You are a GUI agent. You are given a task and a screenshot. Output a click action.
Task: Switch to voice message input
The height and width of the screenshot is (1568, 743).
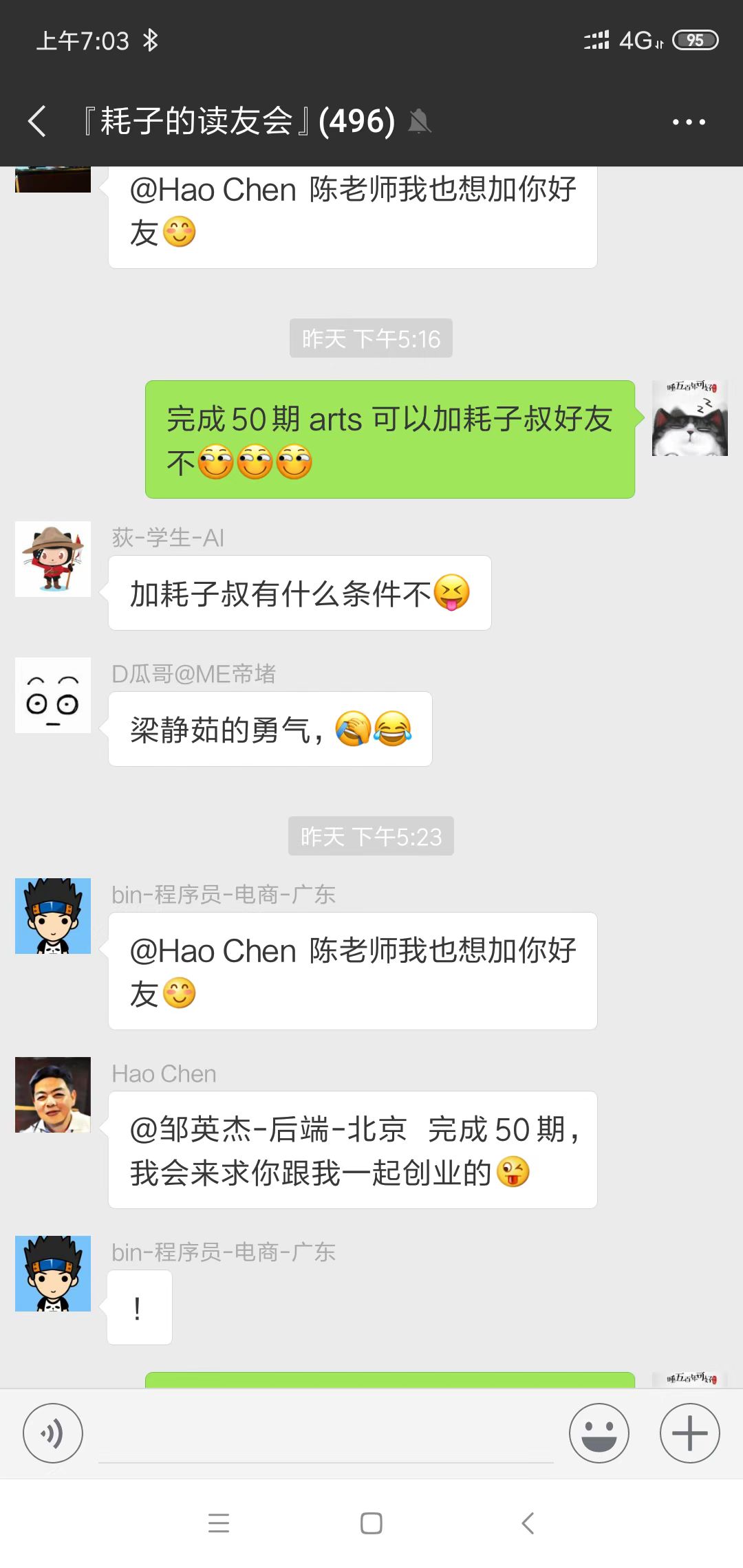(x=53, y=1433)
